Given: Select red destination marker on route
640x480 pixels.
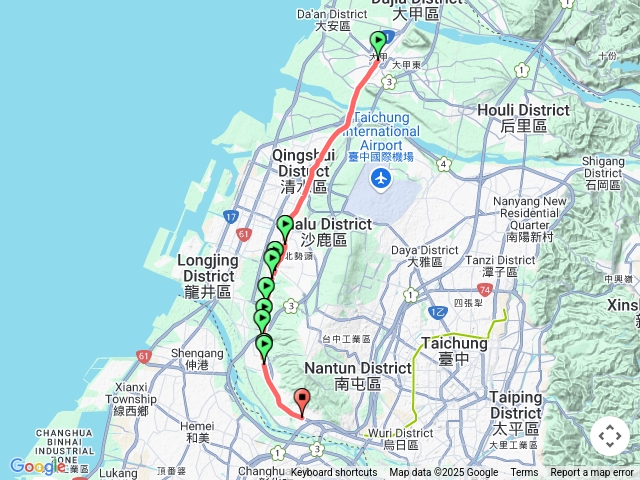Looking at the screenshot, I should (x=301, y=401).
